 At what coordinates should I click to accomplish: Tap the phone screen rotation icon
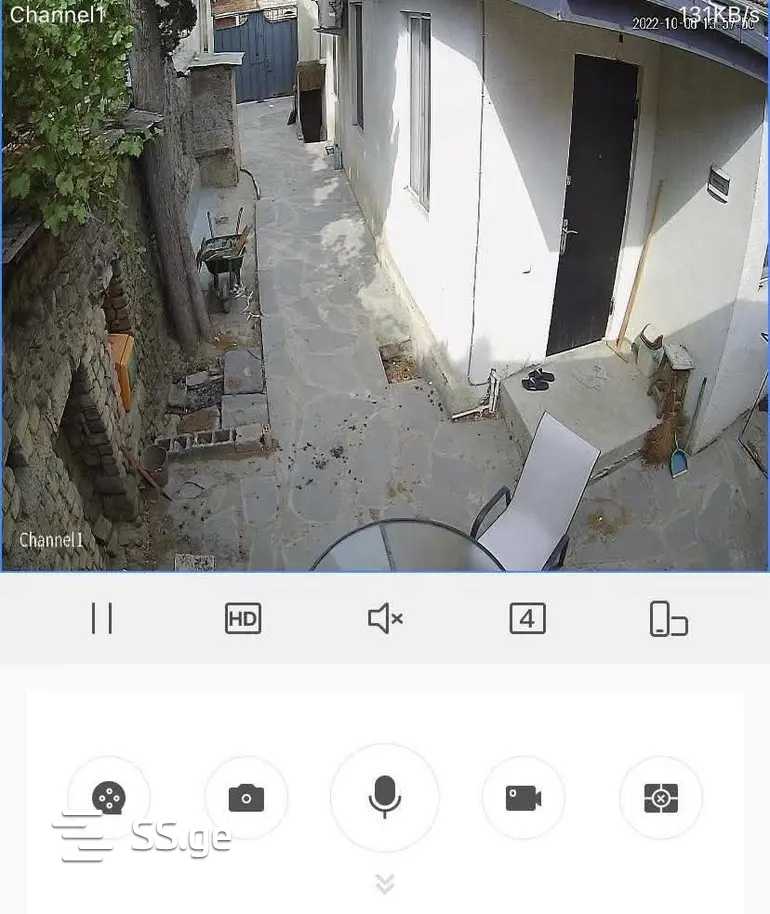click(x=668, y=620)
